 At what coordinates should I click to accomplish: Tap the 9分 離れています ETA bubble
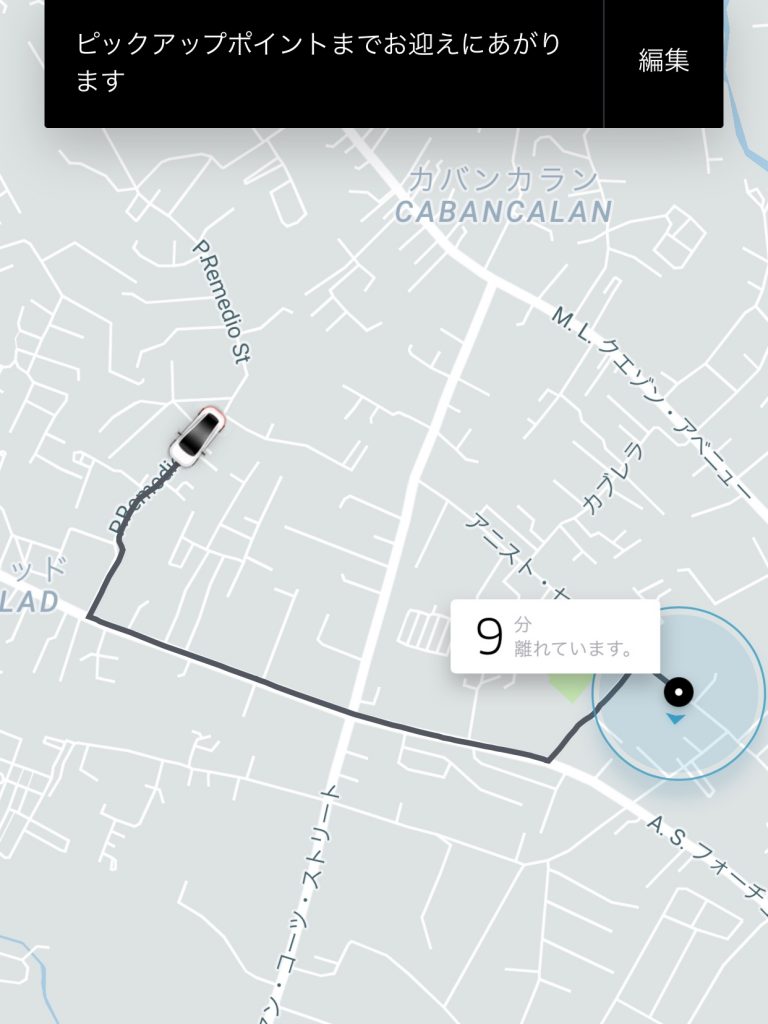click(554, 637)
